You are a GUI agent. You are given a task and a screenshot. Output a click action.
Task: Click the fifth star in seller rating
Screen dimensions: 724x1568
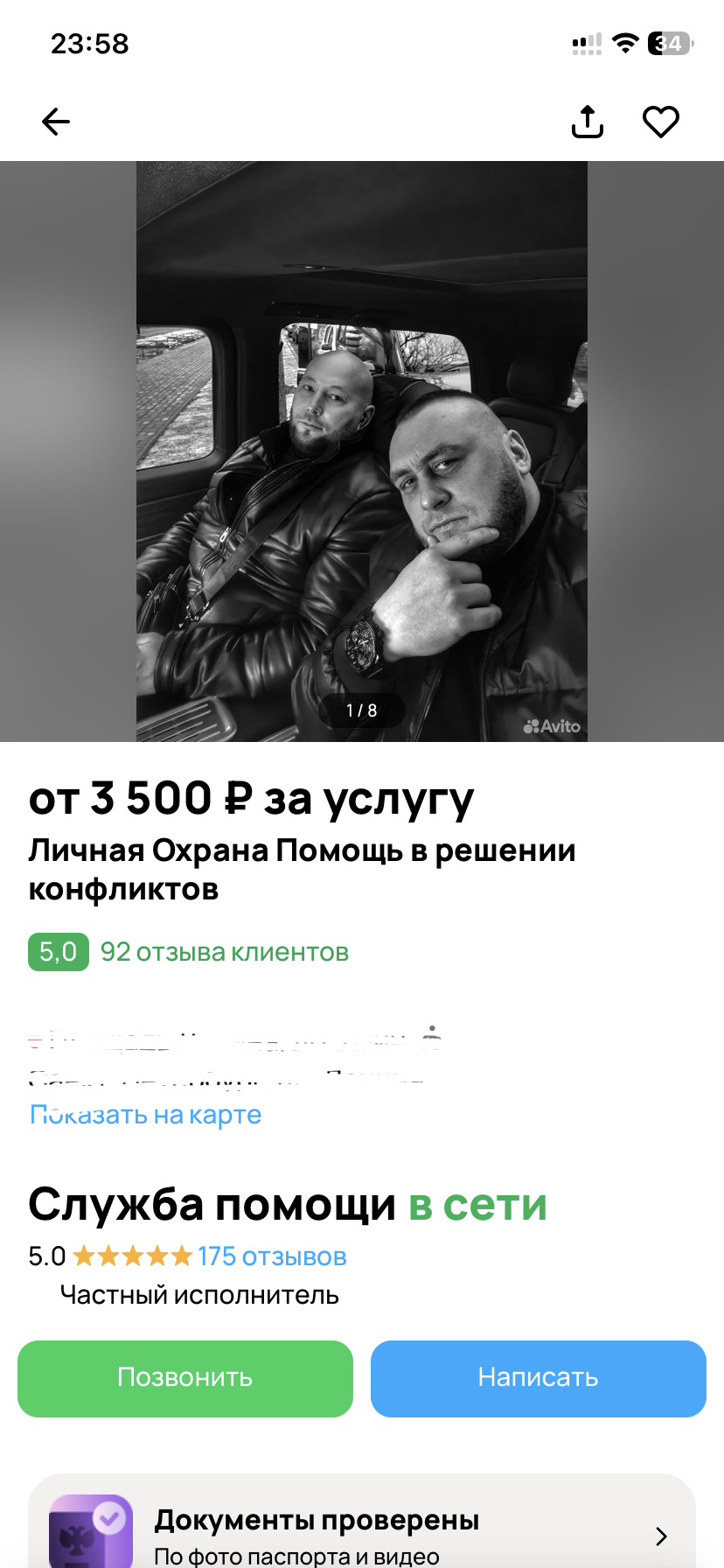pyautogui.click(x=181, y=1256)
